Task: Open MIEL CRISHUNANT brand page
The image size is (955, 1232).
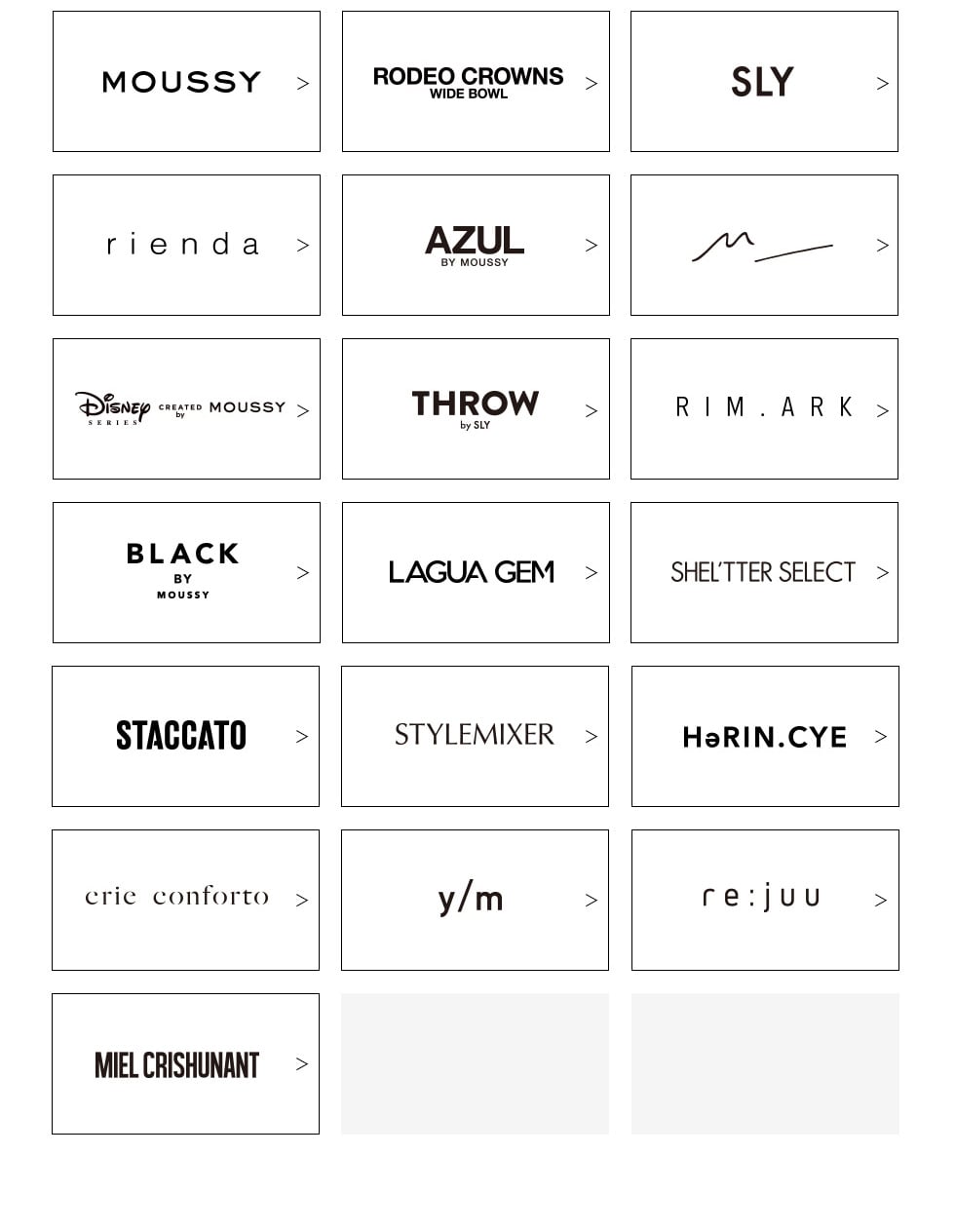Action: tap(185, 1064)
